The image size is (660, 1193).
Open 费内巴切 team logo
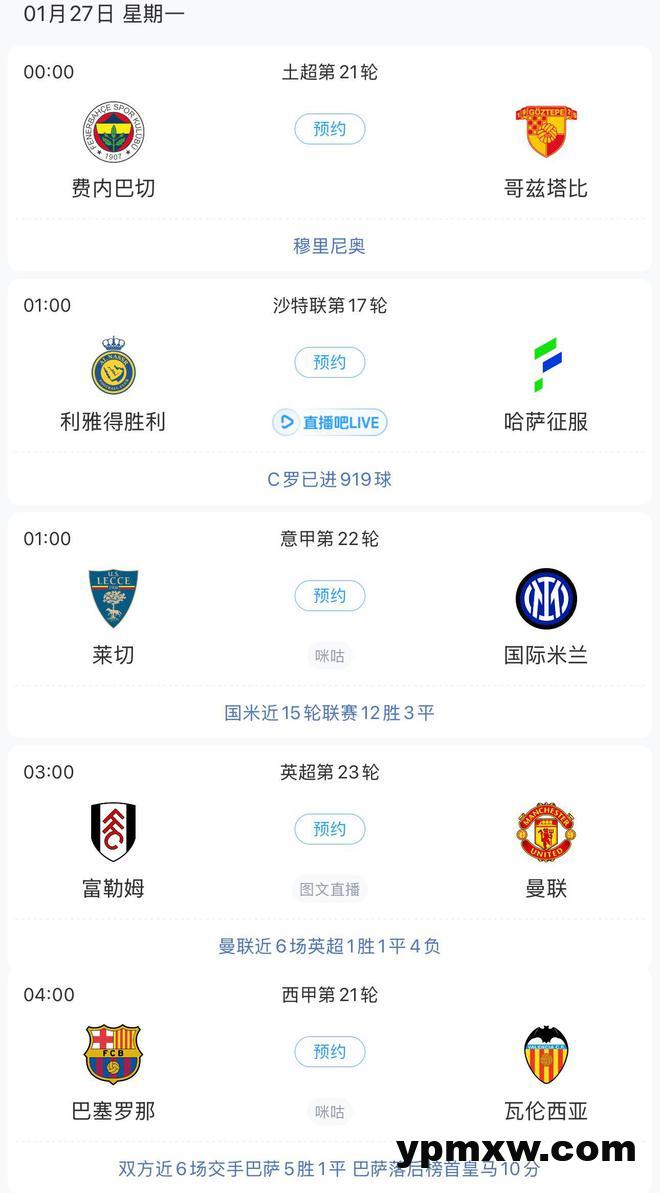(x=113, y=134)
